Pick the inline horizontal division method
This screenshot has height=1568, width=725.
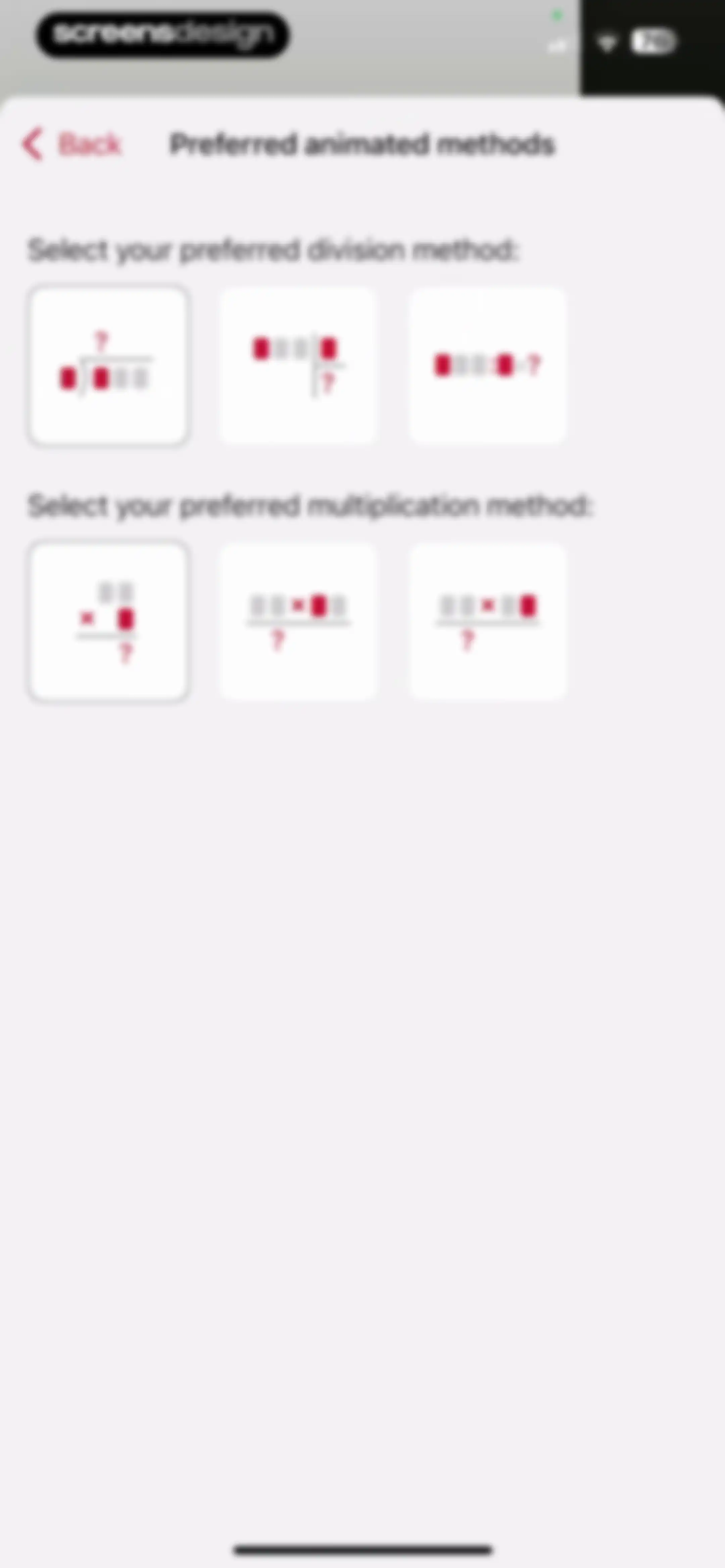coord(487,366)
